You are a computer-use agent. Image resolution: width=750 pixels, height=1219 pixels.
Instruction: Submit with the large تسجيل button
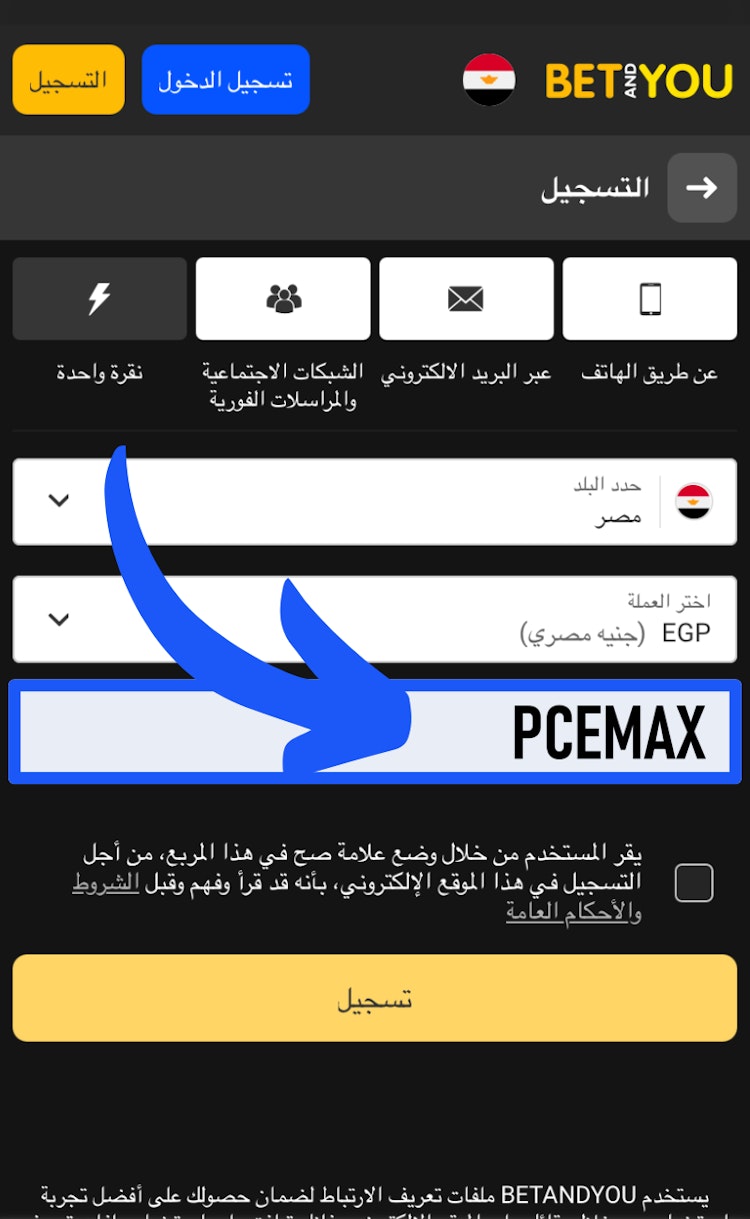pyautogui.click(x=374, y=998)
